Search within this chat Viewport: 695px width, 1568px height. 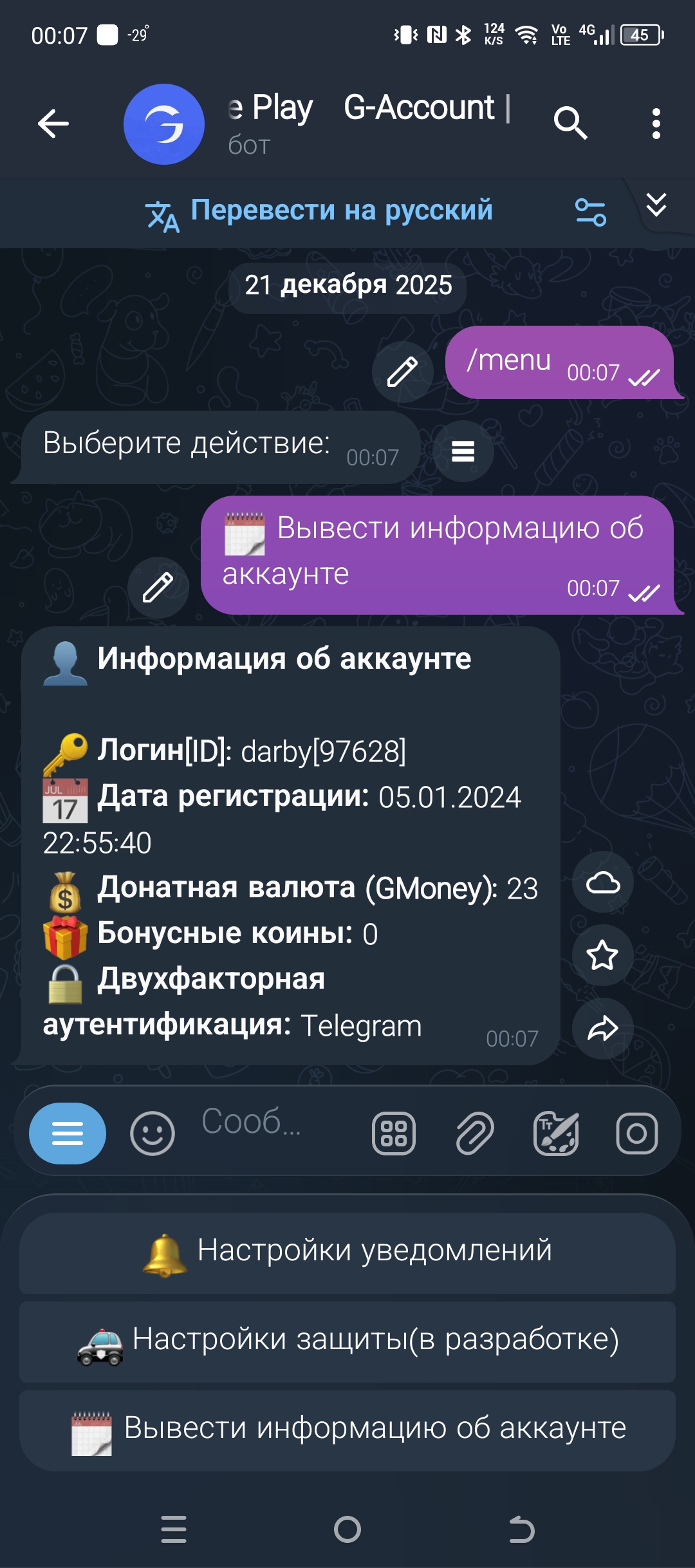click(x=570, y=123)
